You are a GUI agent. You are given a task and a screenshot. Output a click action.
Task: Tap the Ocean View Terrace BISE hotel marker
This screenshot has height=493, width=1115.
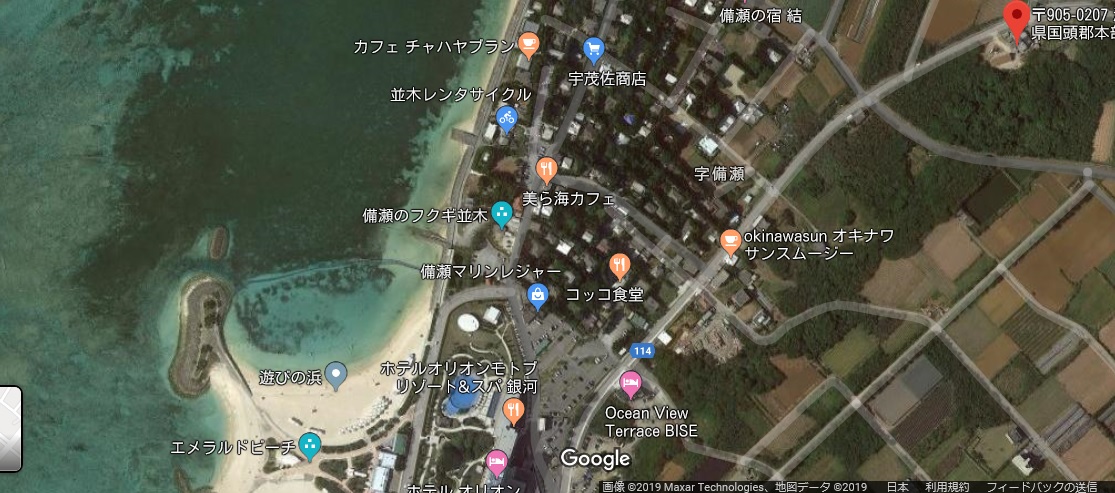click(x=630, y=382)
